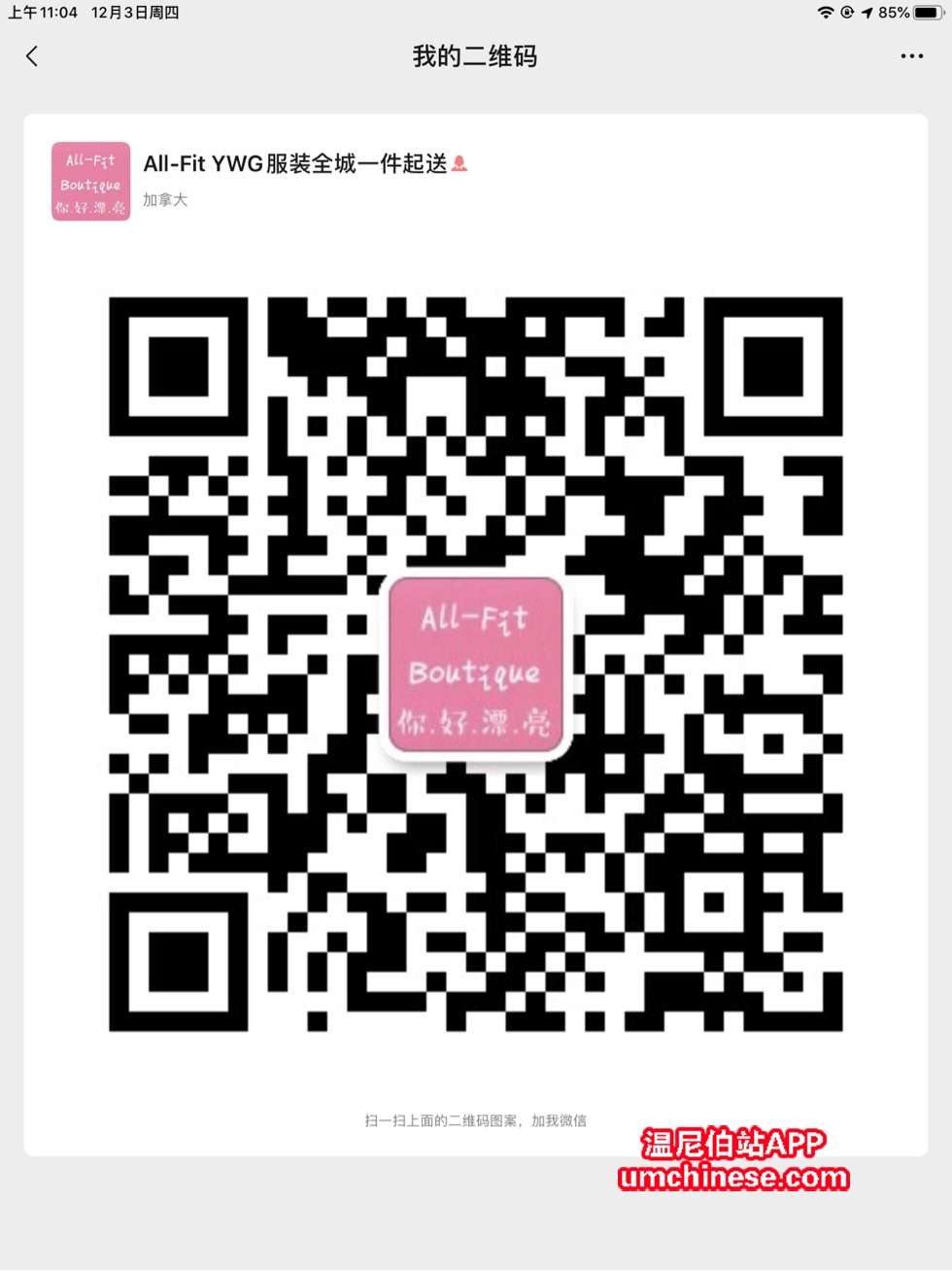Open the three-dot more options menu

point(911,56)
